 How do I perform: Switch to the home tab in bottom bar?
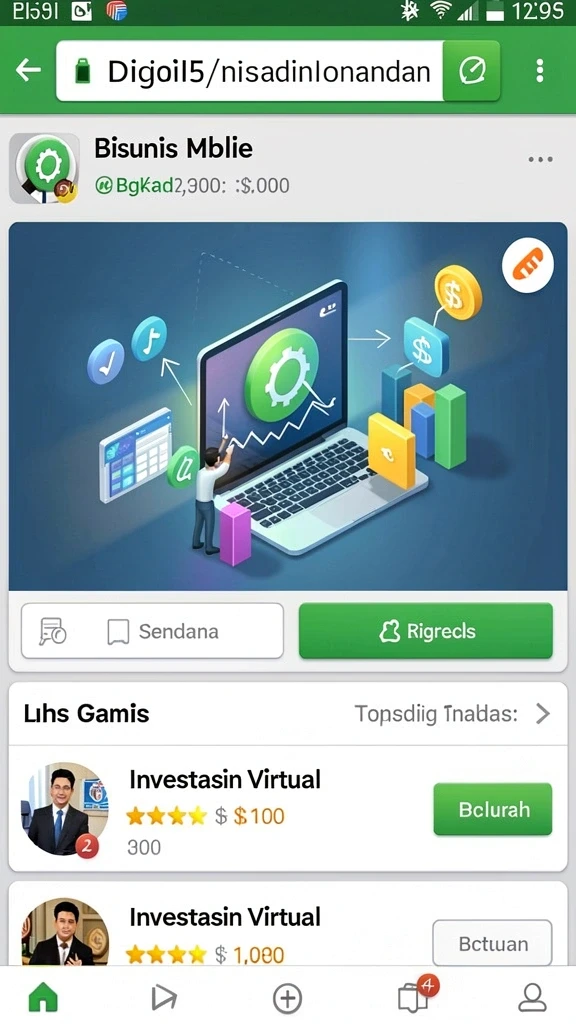pos(43,997)
